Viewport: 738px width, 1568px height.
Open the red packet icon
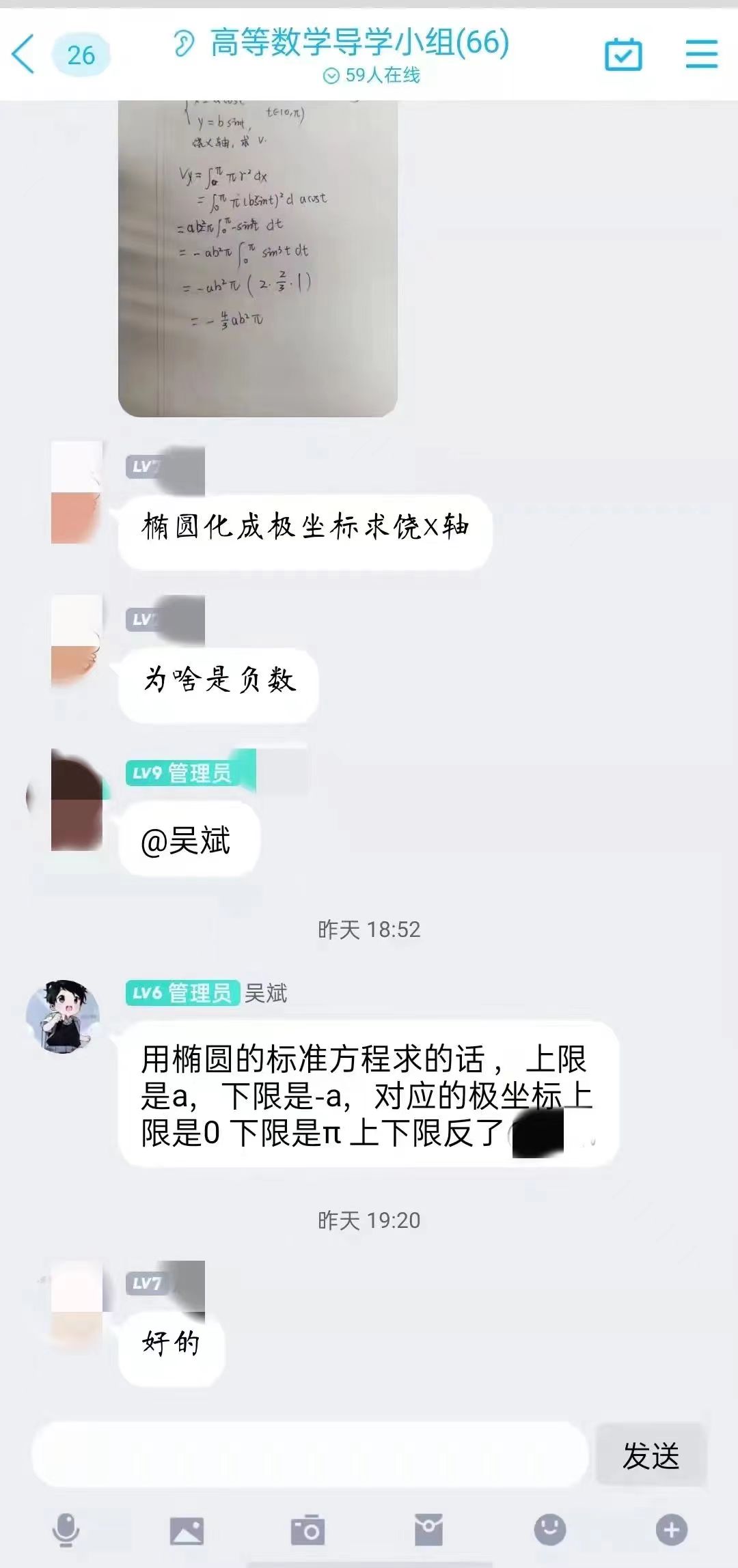pyautogui.click(x=428, y=1530)
